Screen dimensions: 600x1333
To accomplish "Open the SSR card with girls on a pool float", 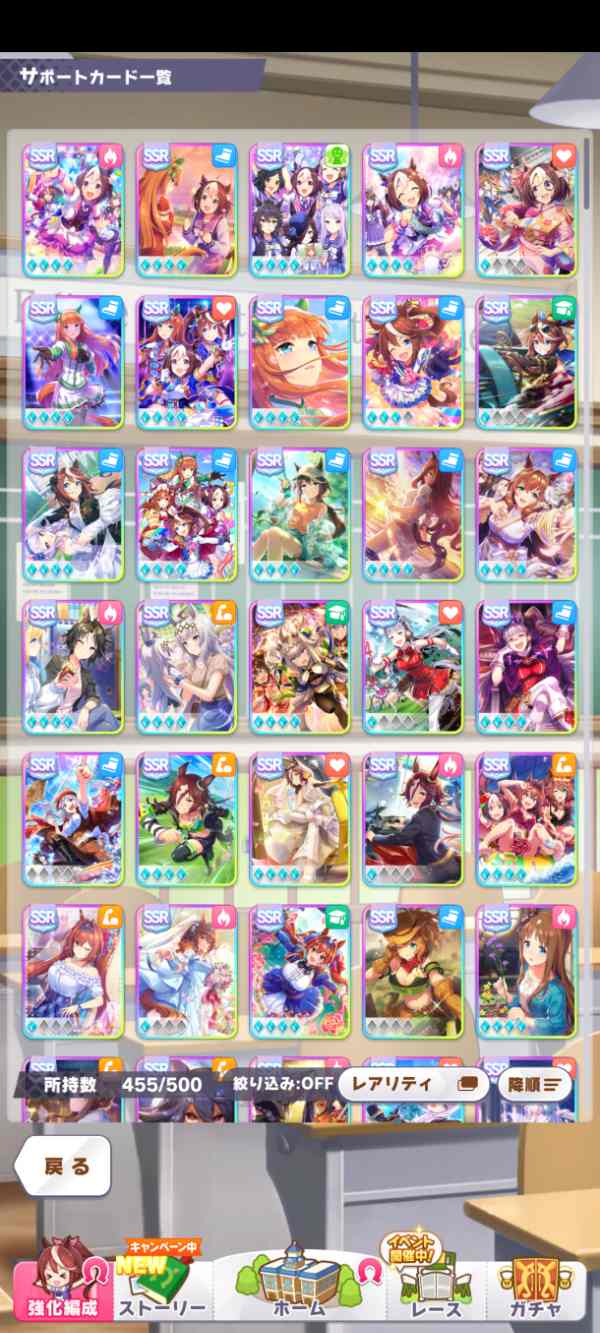I will pyautogui.click(x=527, y=819).
